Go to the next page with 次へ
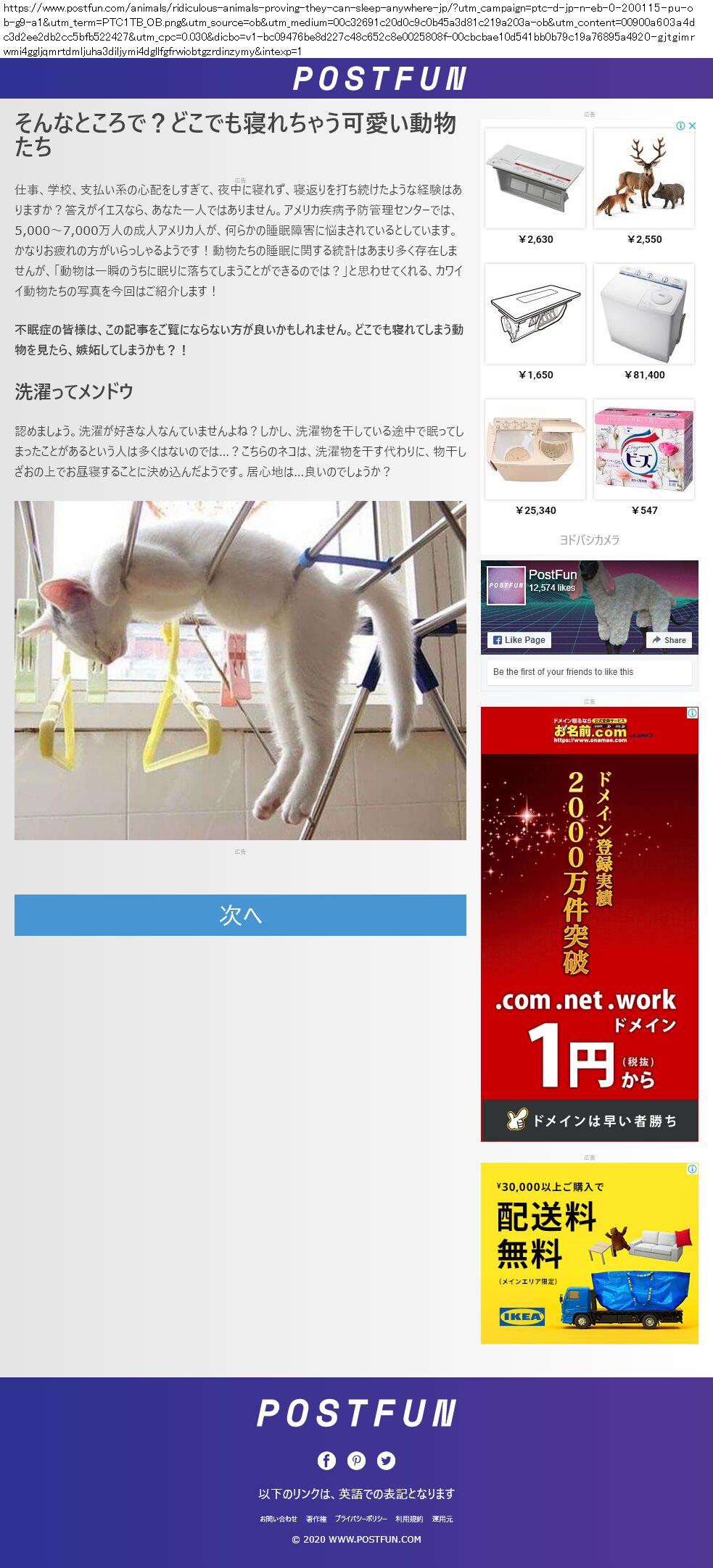This screenshot has width=713, height=1568. [x=240, y=915]
